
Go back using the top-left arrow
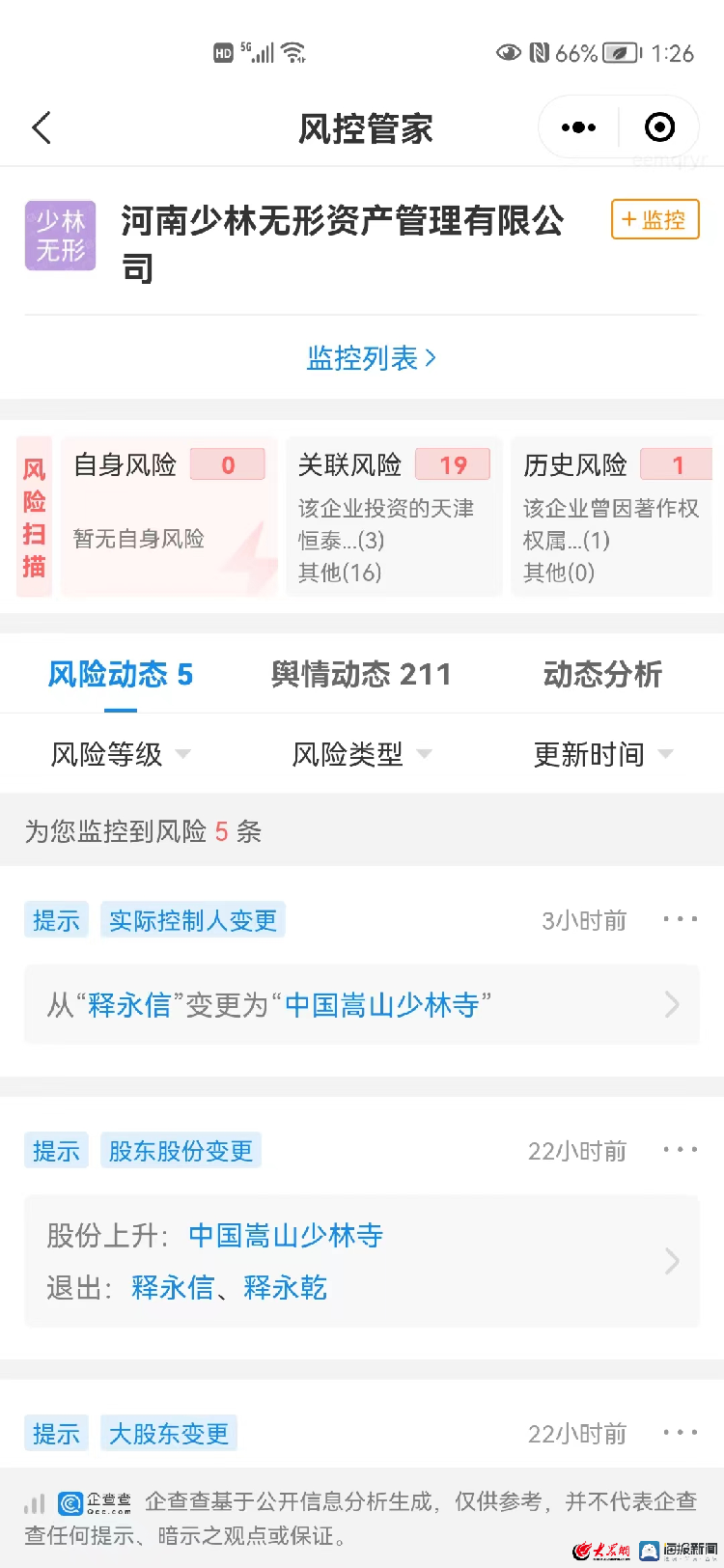click(x=42, y=127)
